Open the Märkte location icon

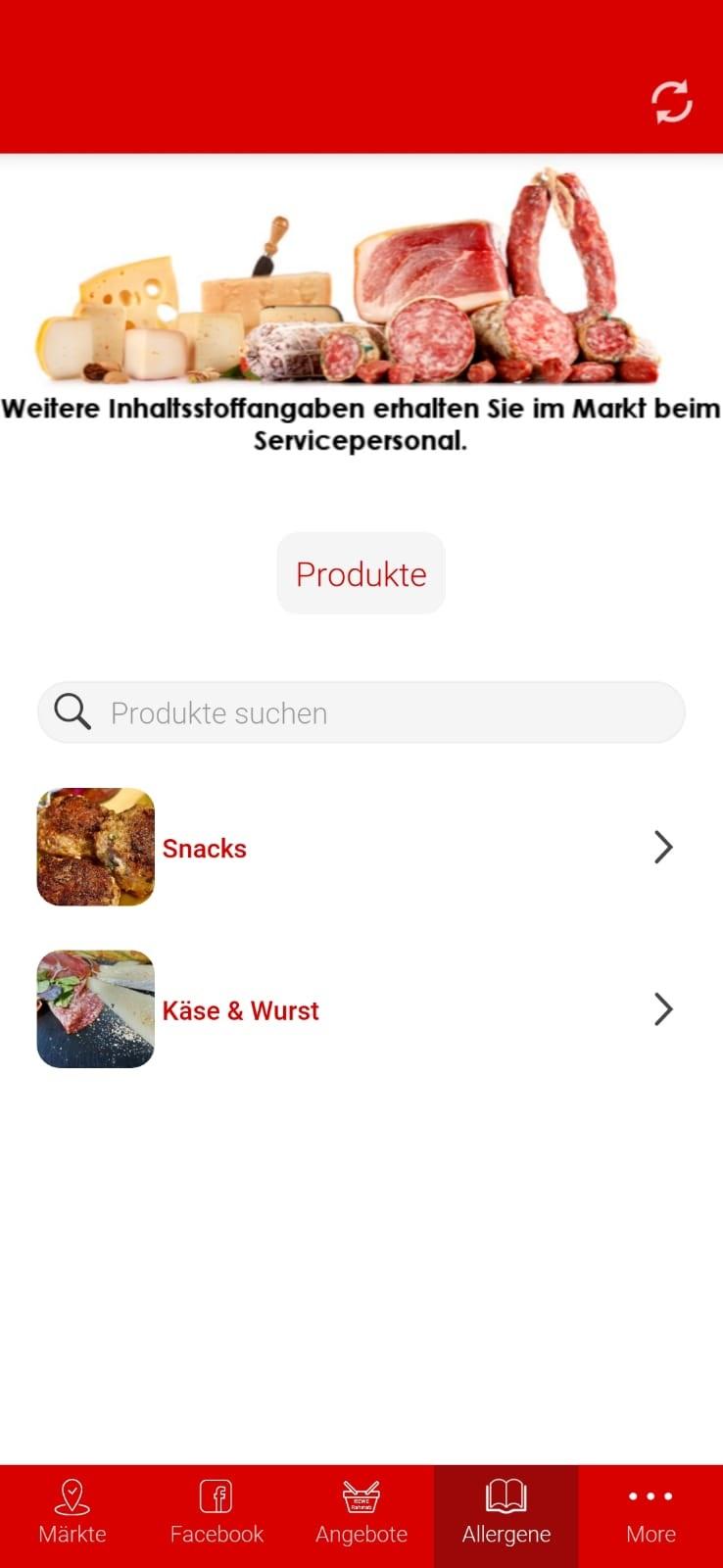point(72,1494)
